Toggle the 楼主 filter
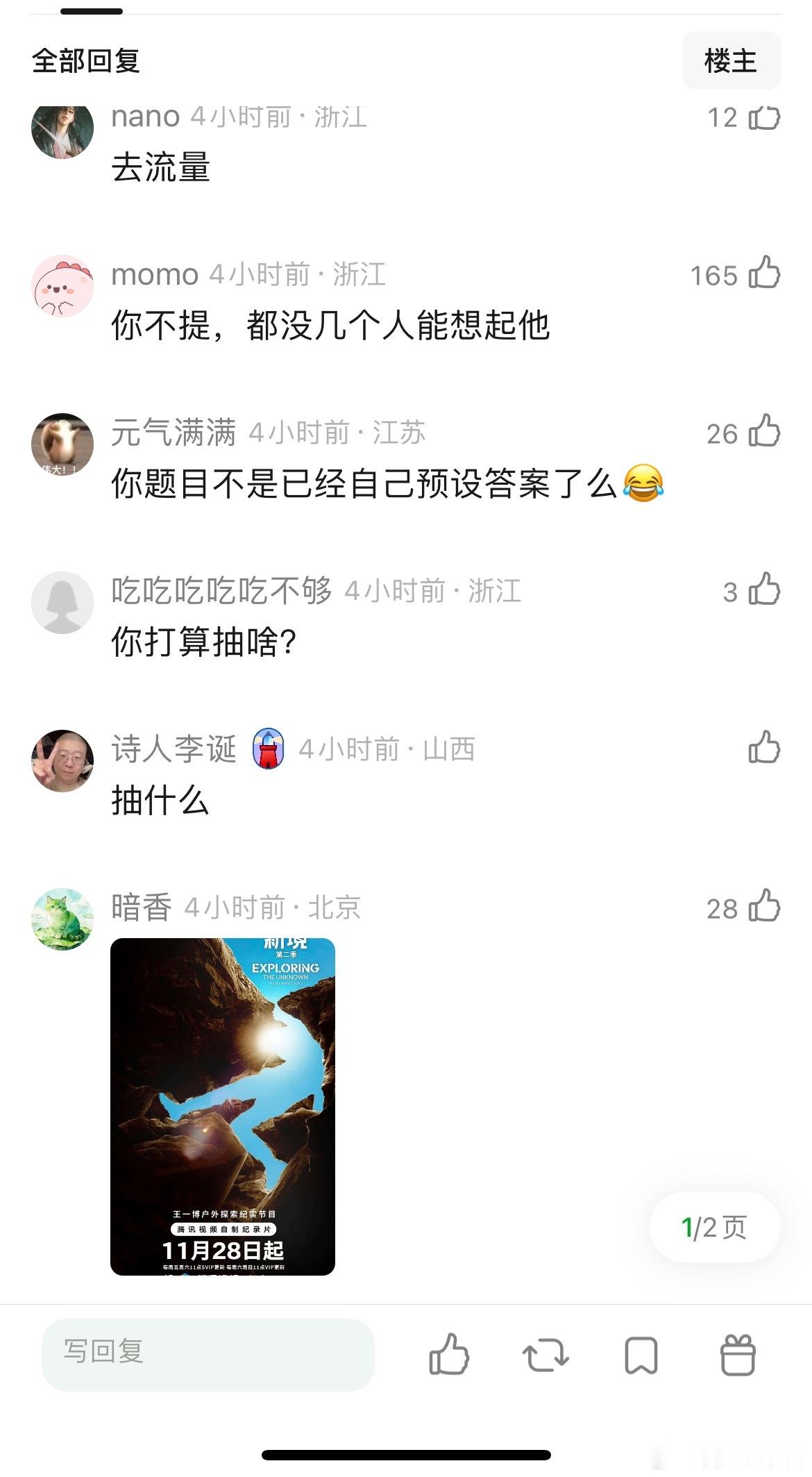The width and height of the screenshot is (812, 1477). pyautogui.click(x=731, y=61)
